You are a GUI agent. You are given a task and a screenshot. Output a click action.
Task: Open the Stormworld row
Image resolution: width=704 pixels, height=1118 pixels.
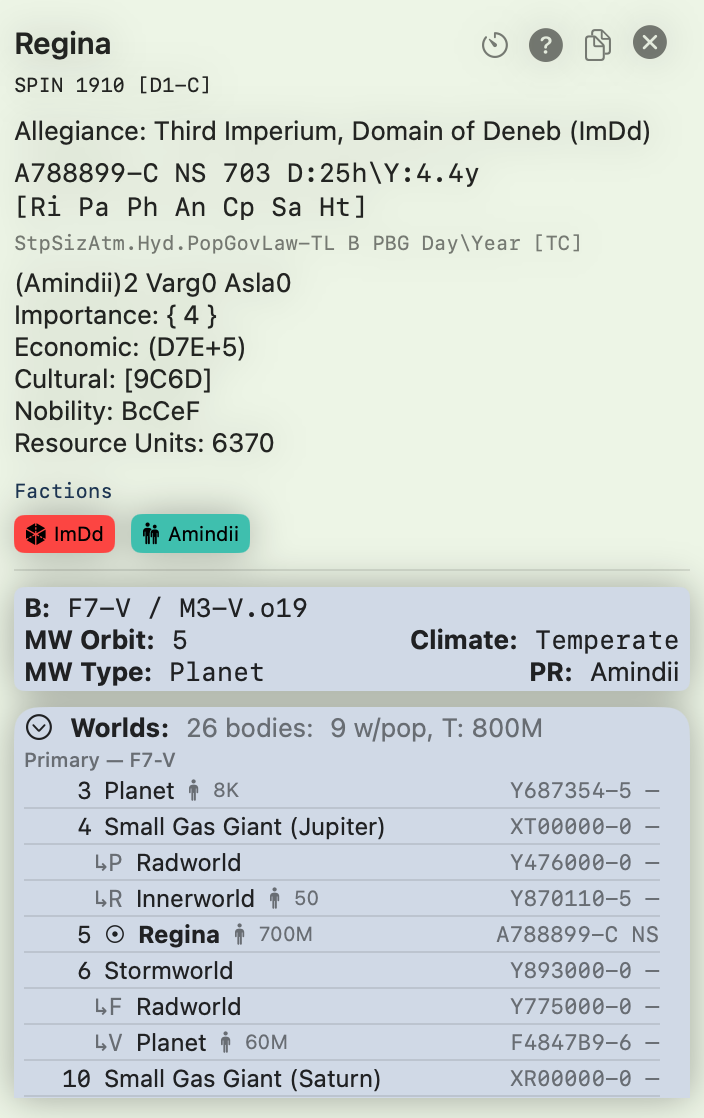tap(342, 971)
